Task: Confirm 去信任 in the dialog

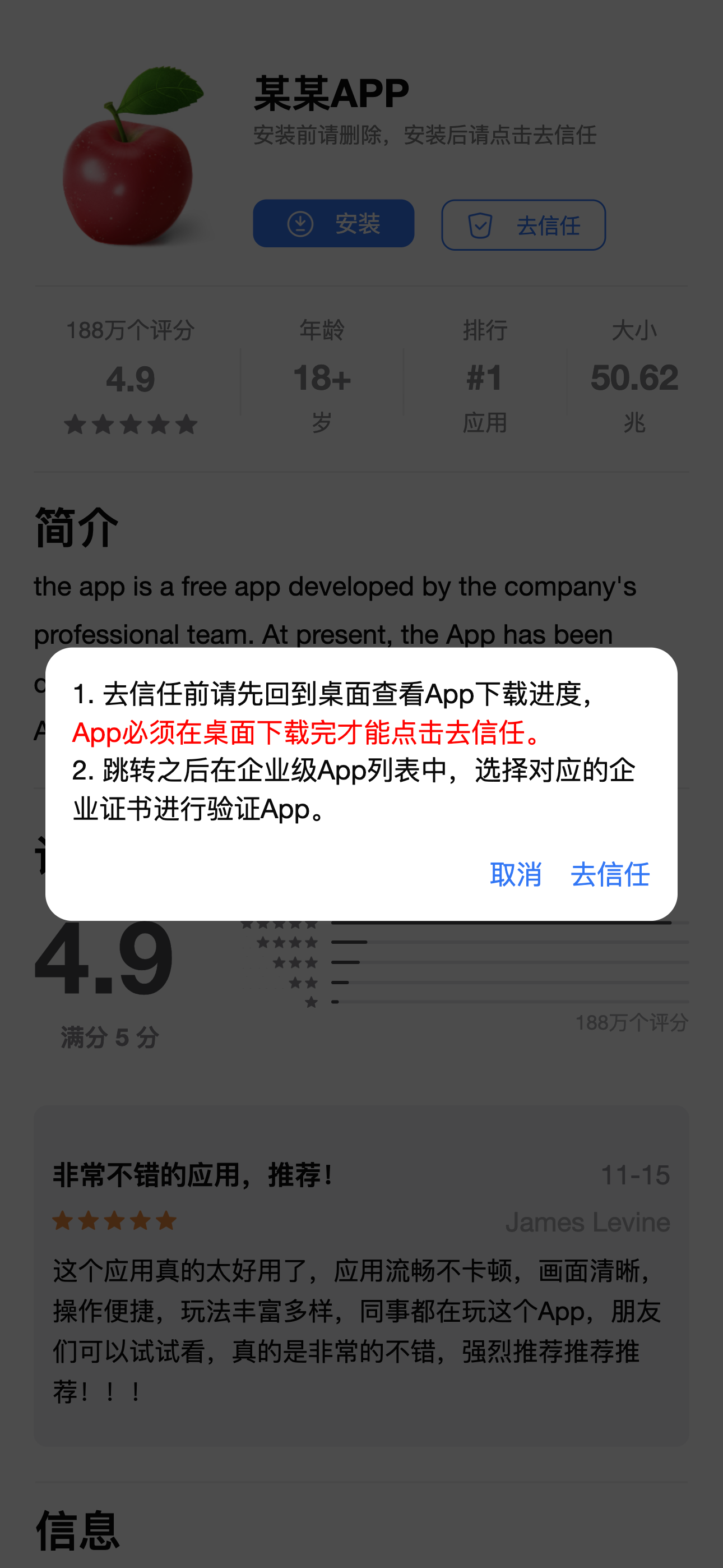Action: coord(610,874)
